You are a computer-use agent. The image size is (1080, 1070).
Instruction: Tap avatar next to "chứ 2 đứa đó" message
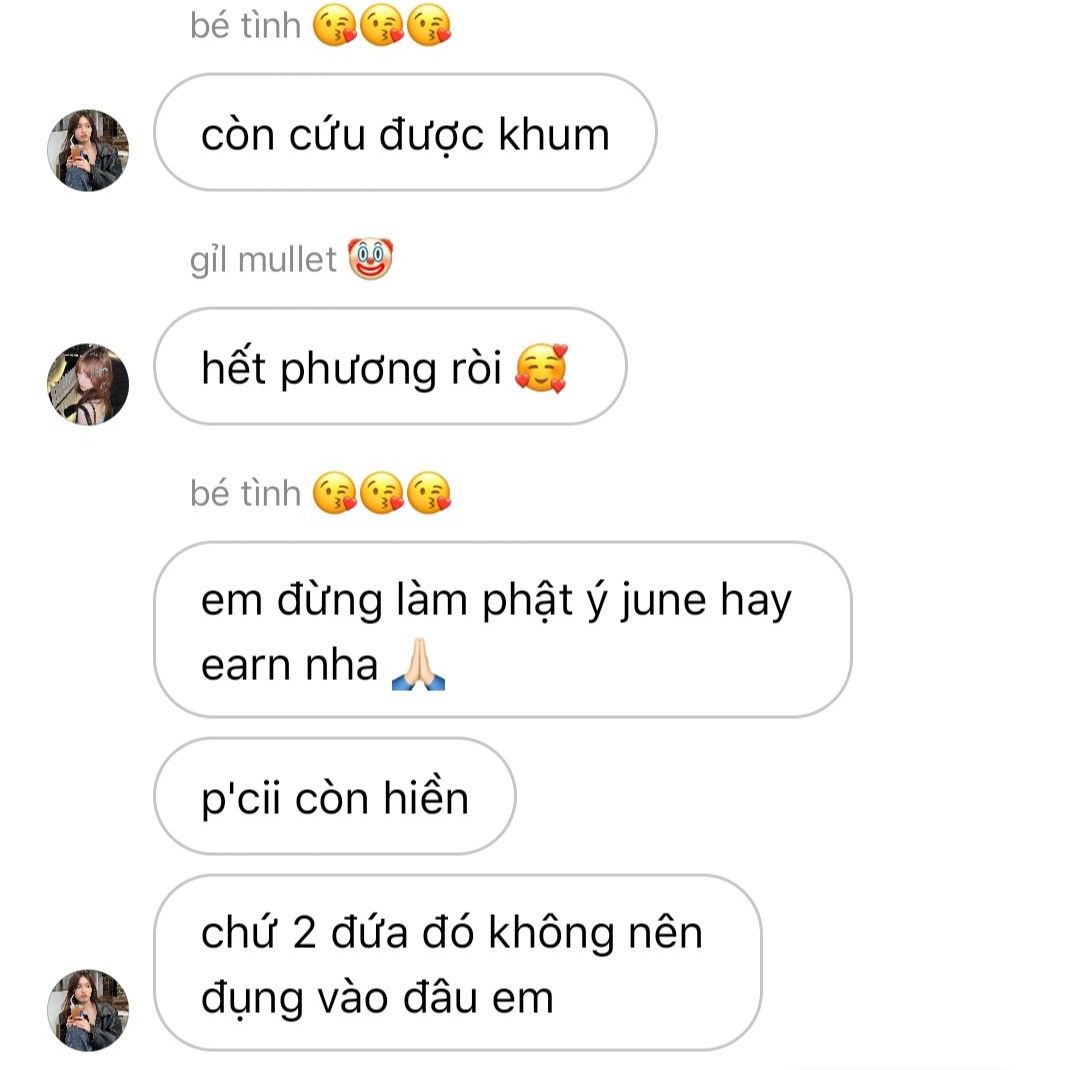(88, 1009)
